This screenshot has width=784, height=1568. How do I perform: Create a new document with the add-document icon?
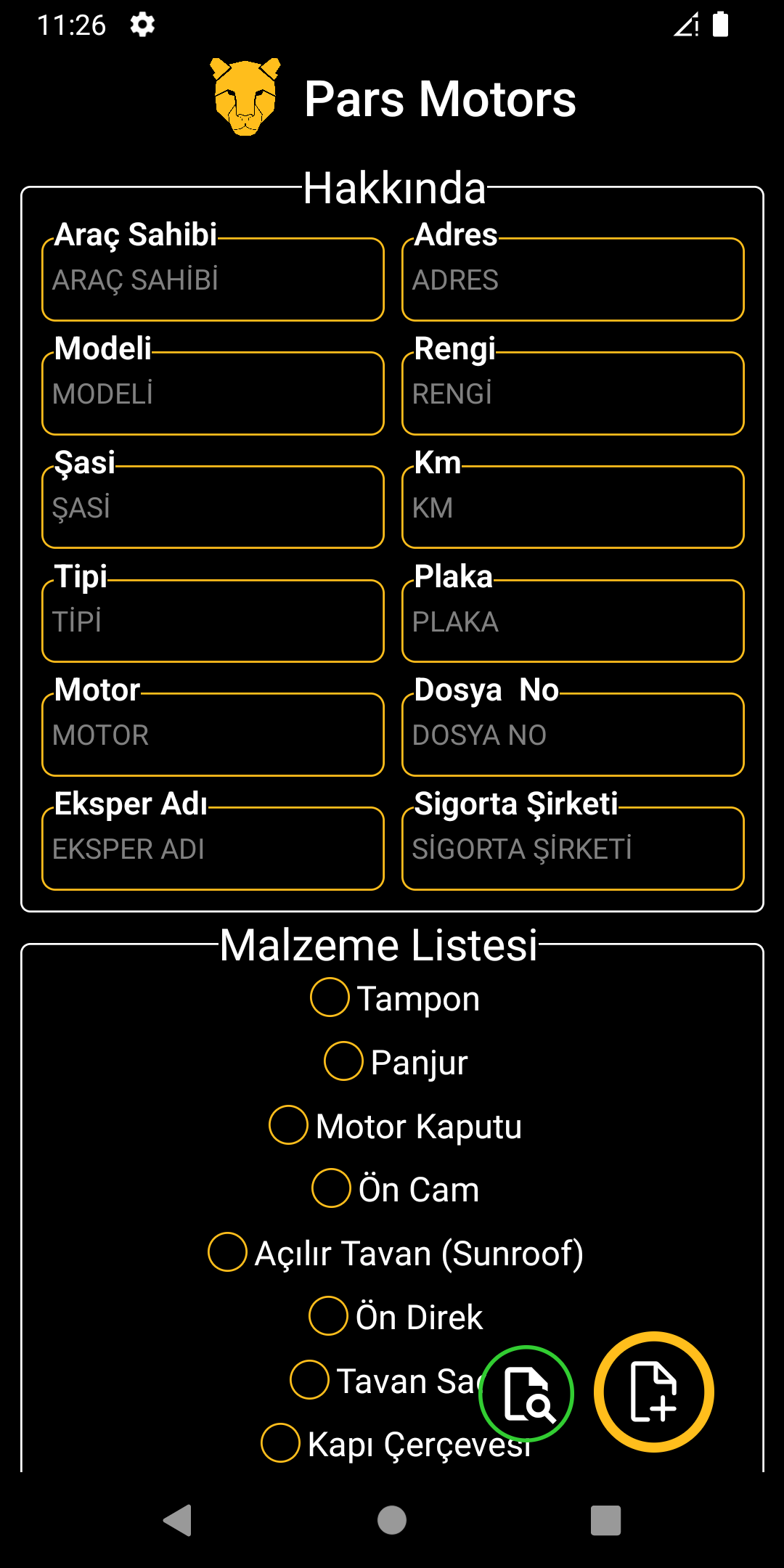tap(653, 1390)
